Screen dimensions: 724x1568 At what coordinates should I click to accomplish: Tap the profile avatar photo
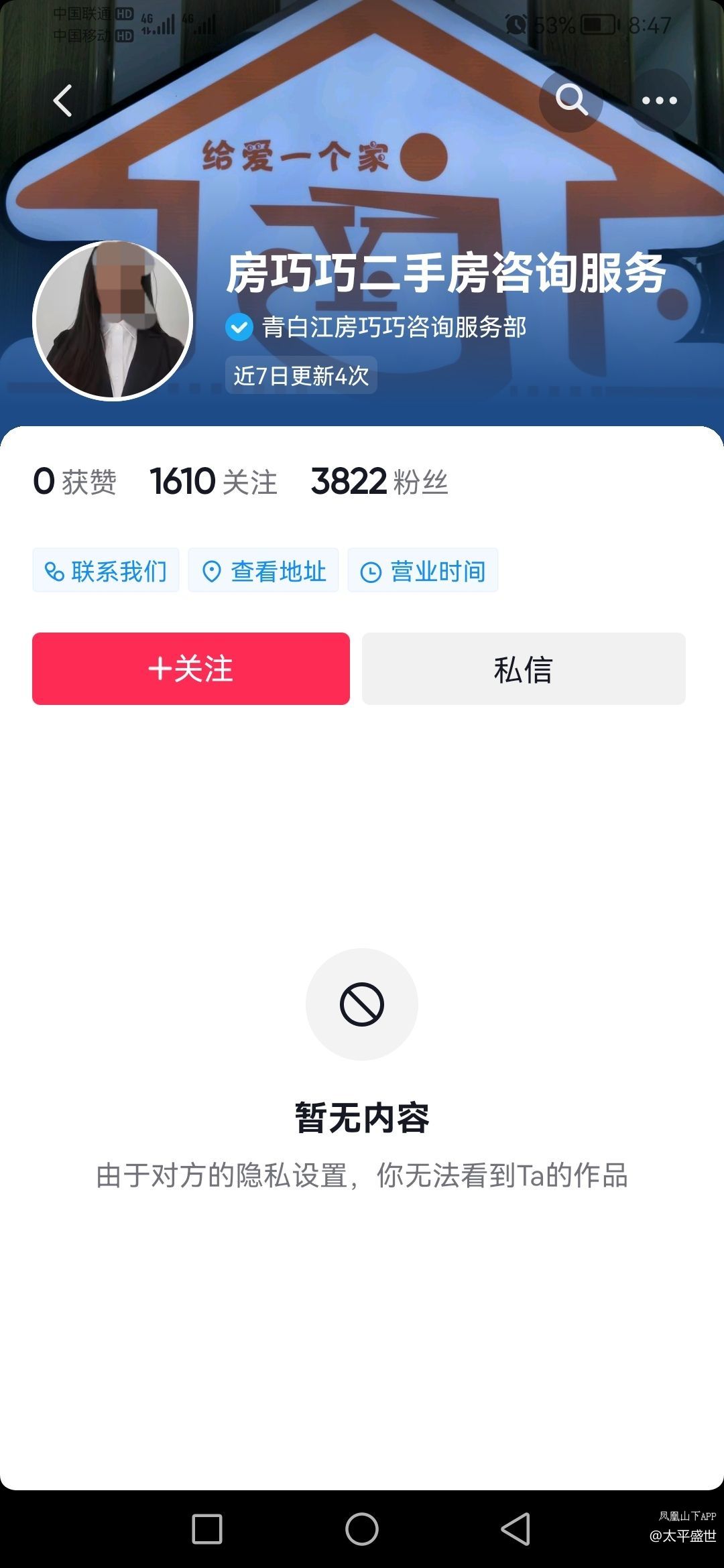coord(113,320)
